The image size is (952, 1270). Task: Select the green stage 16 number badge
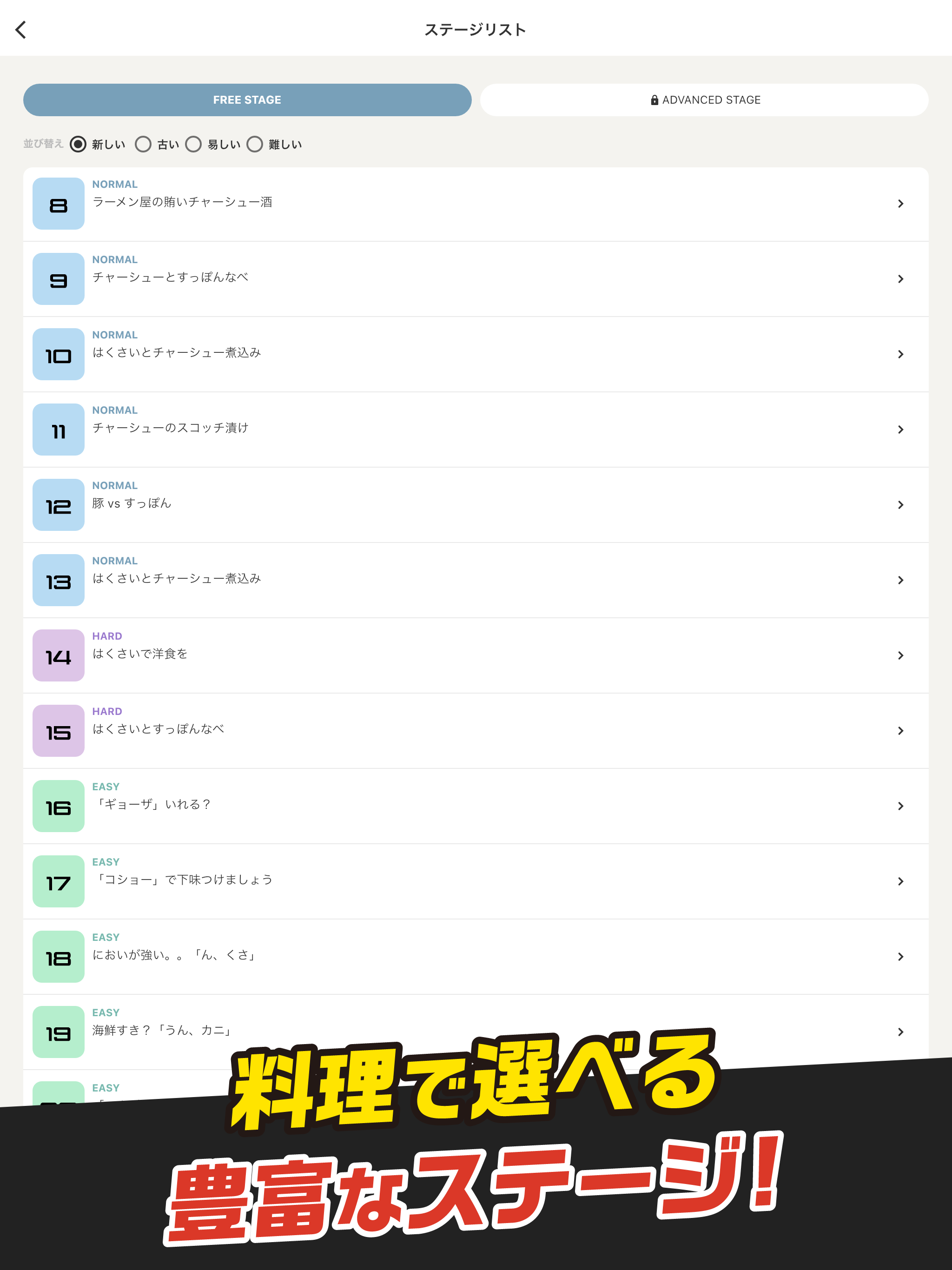coord(58,806)
